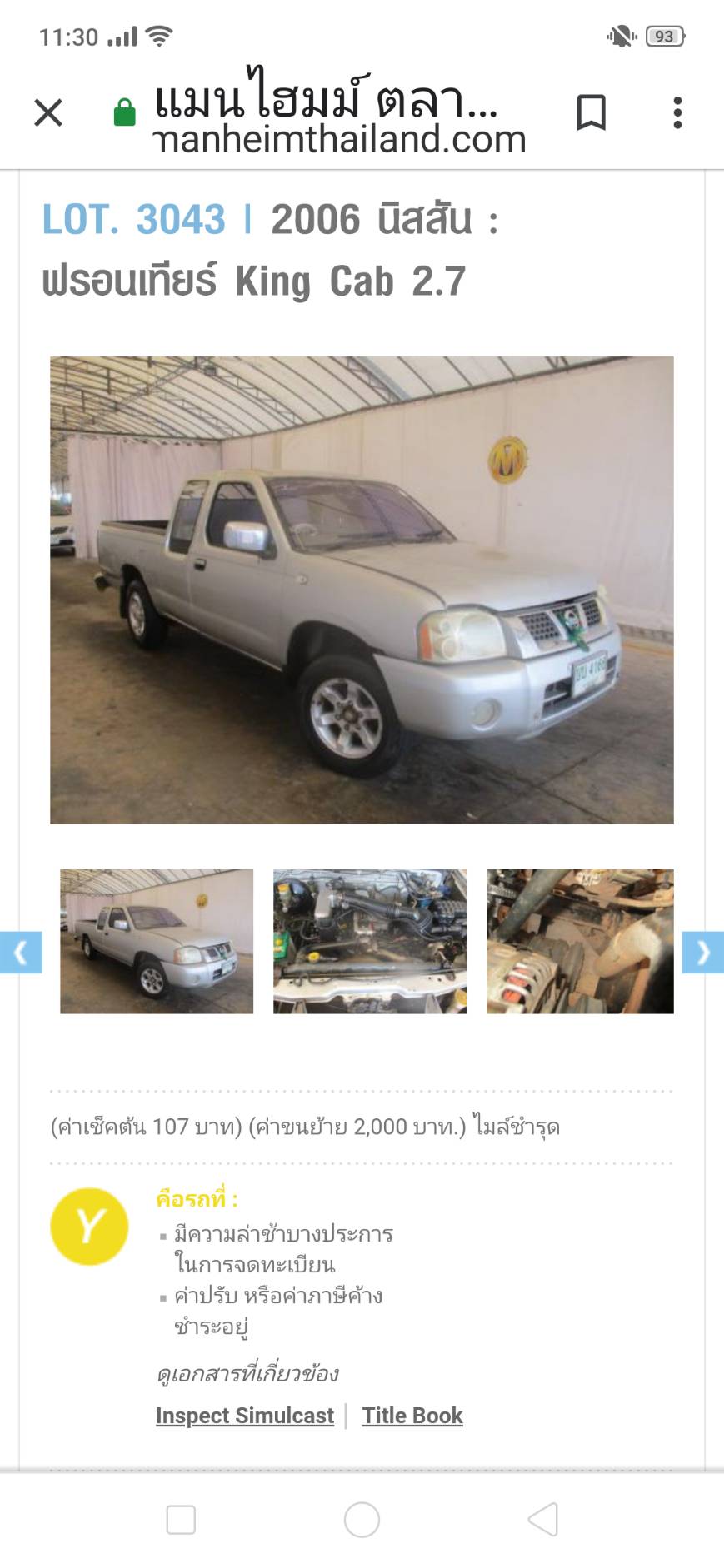This screenshot has width=724, height=1568.
Task: Show next thumbnails with right arrow
Action: click(702, 952)
